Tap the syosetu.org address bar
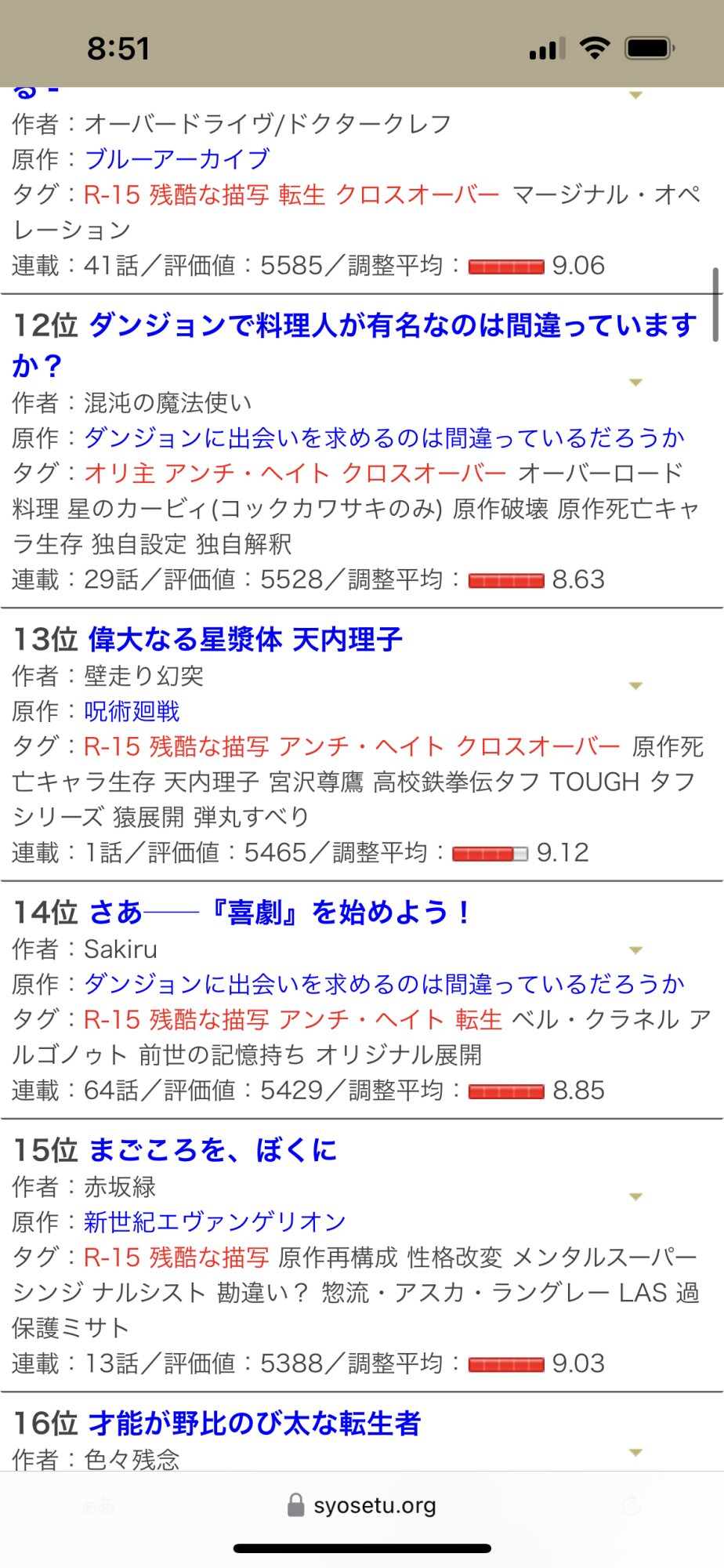 tap(362, 1505)
